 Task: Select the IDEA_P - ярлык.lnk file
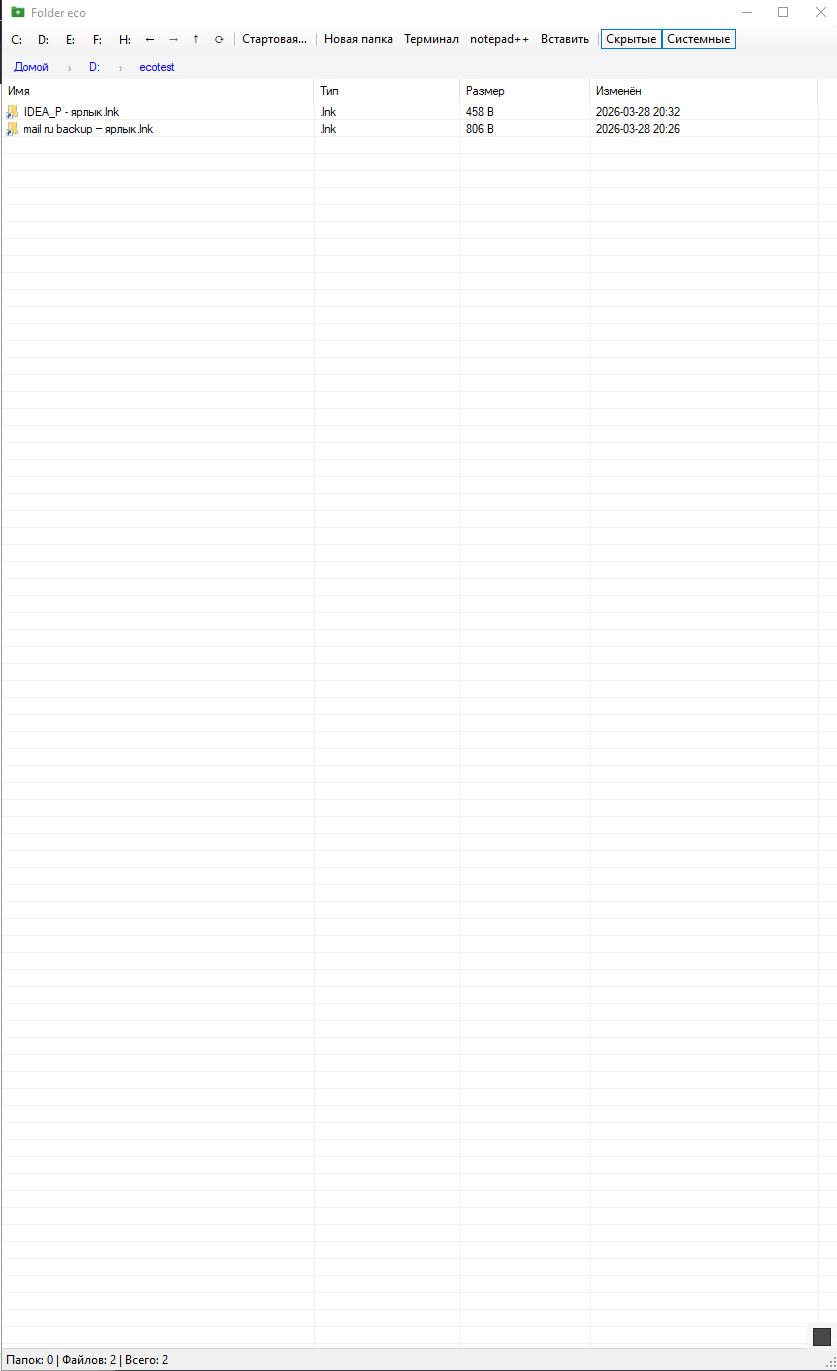tap(71, 112)
